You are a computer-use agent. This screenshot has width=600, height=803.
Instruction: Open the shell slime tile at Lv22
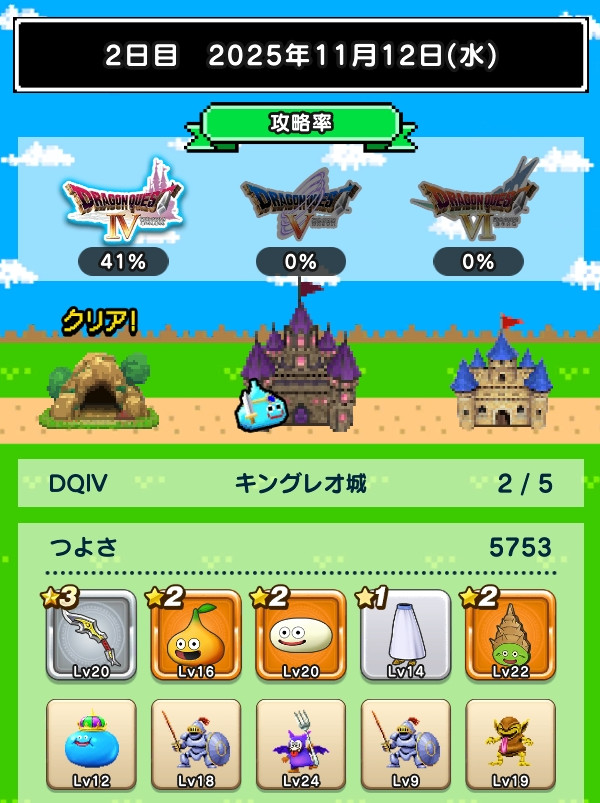510,636
